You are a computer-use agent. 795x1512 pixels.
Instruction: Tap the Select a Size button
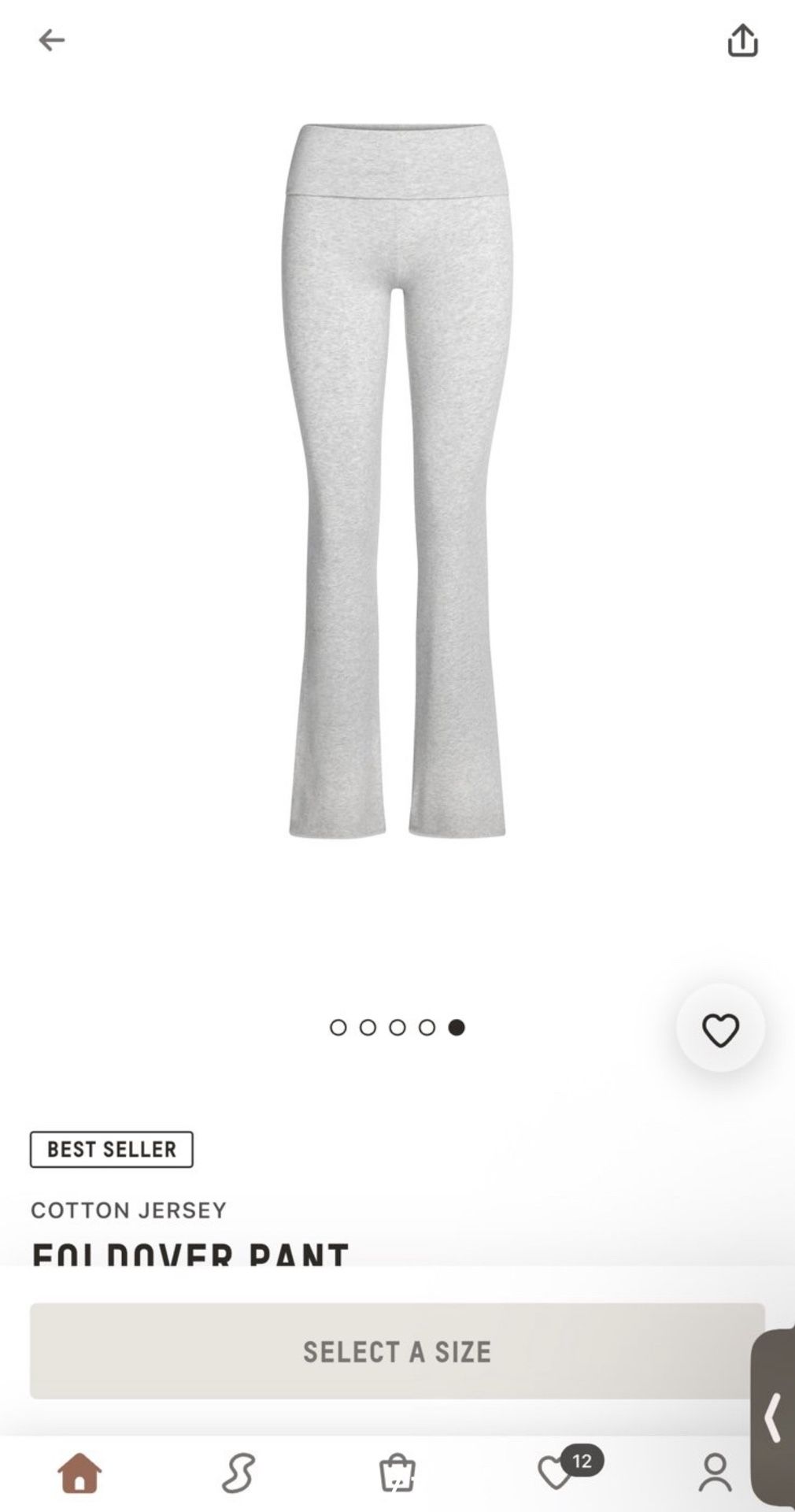(397, 1351)
